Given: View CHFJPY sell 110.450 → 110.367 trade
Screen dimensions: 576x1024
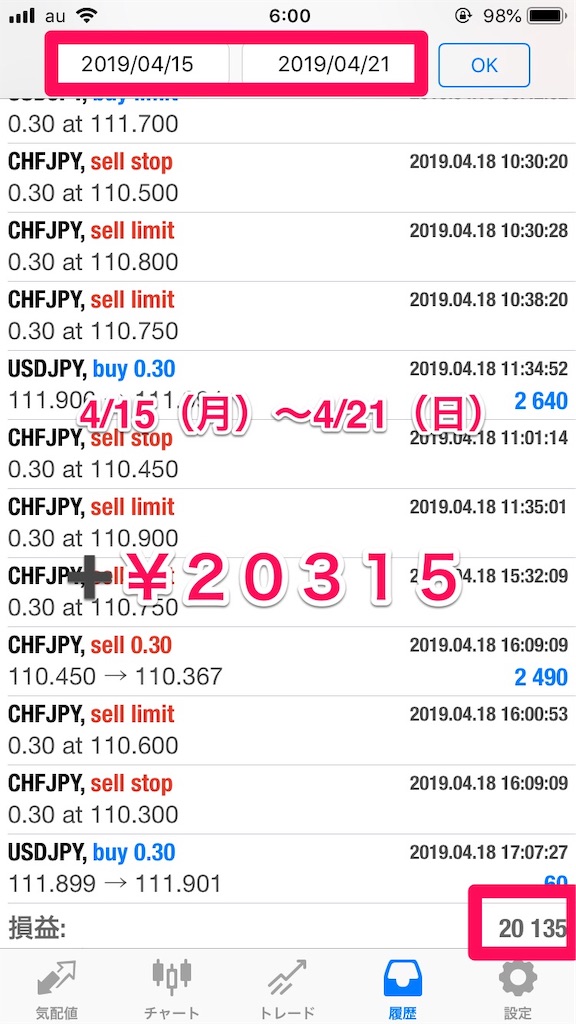Looking at the screenshot, I should click(288, 662).
